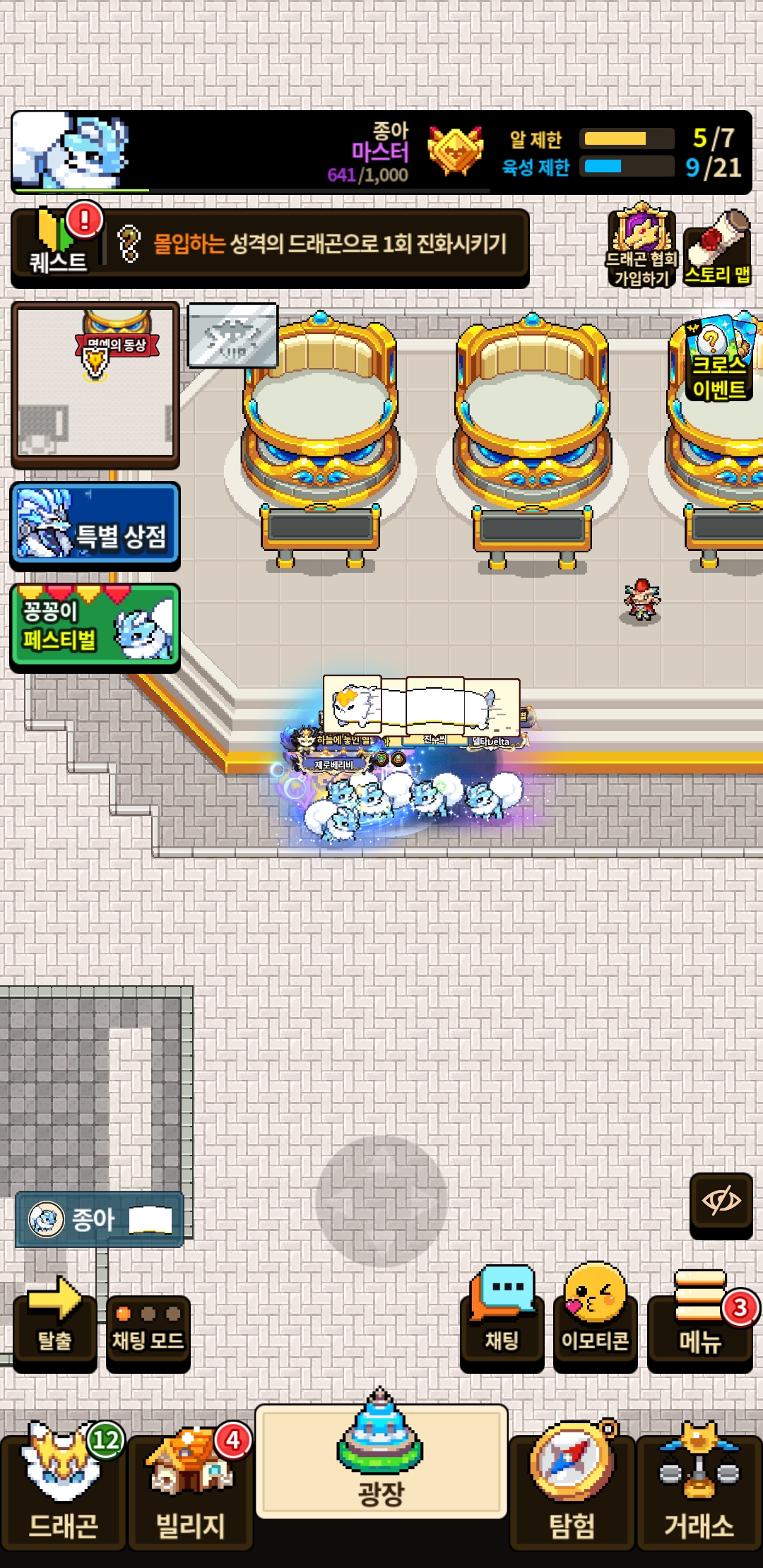Tap the minimap with 명예의 동상
The image size is (763, 1568).
coord(95,384)
